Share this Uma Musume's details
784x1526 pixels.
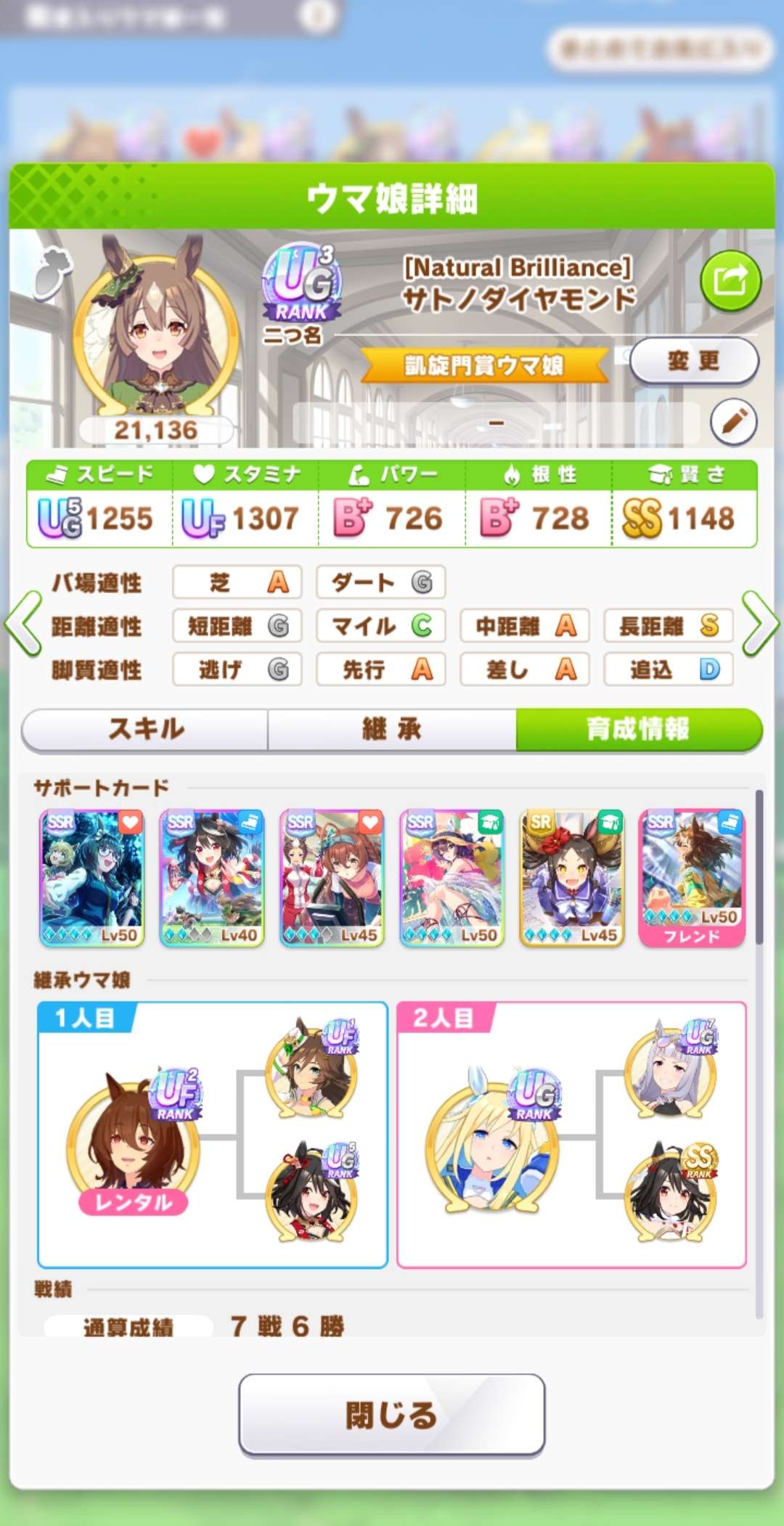730,281
